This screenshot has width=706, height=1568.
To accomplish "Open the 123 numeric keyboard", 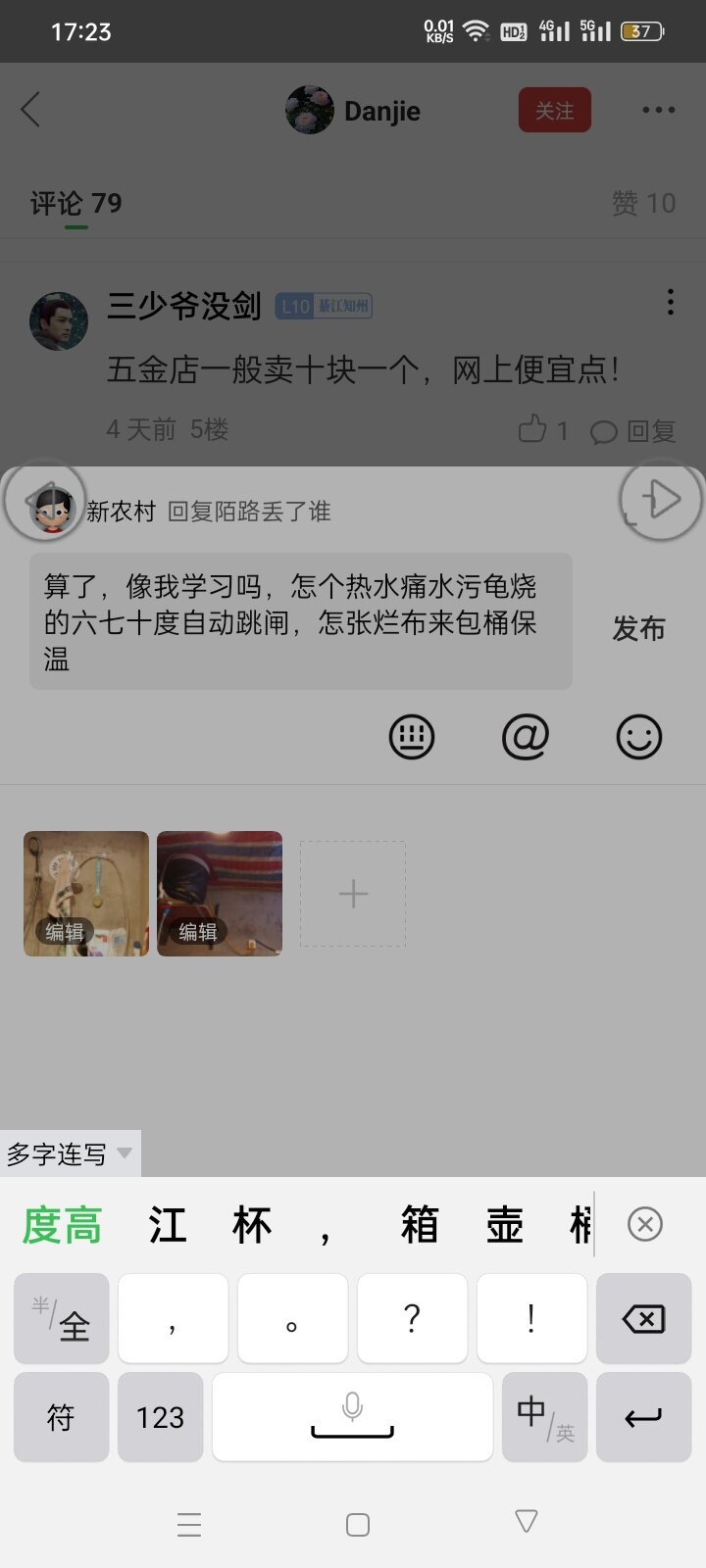I will [161, 1417].
